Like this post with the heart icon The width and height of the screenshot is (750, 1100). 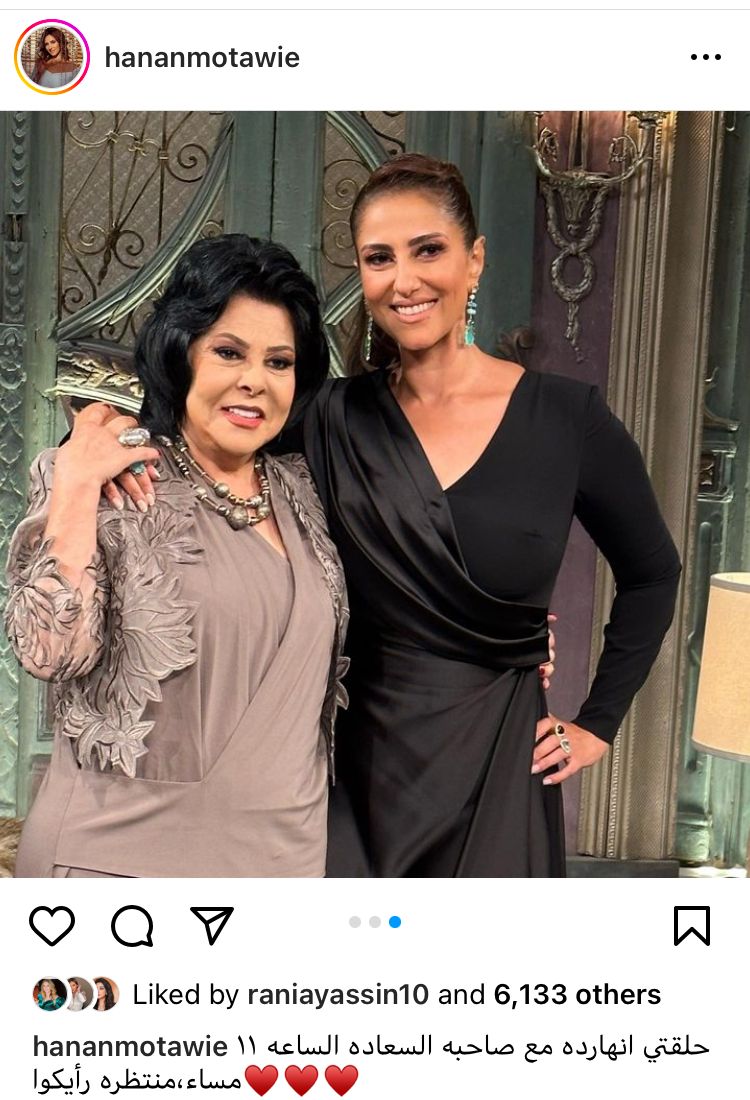[x=52, y=925]
